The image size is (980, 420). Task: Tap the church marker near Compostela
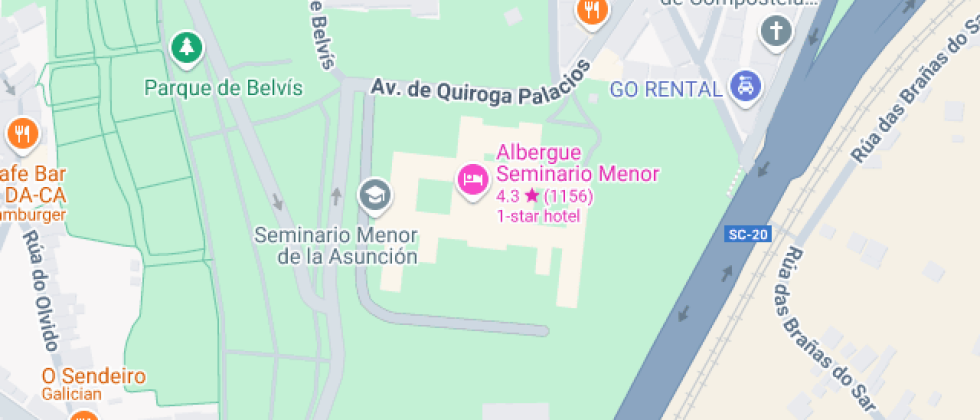775,32
